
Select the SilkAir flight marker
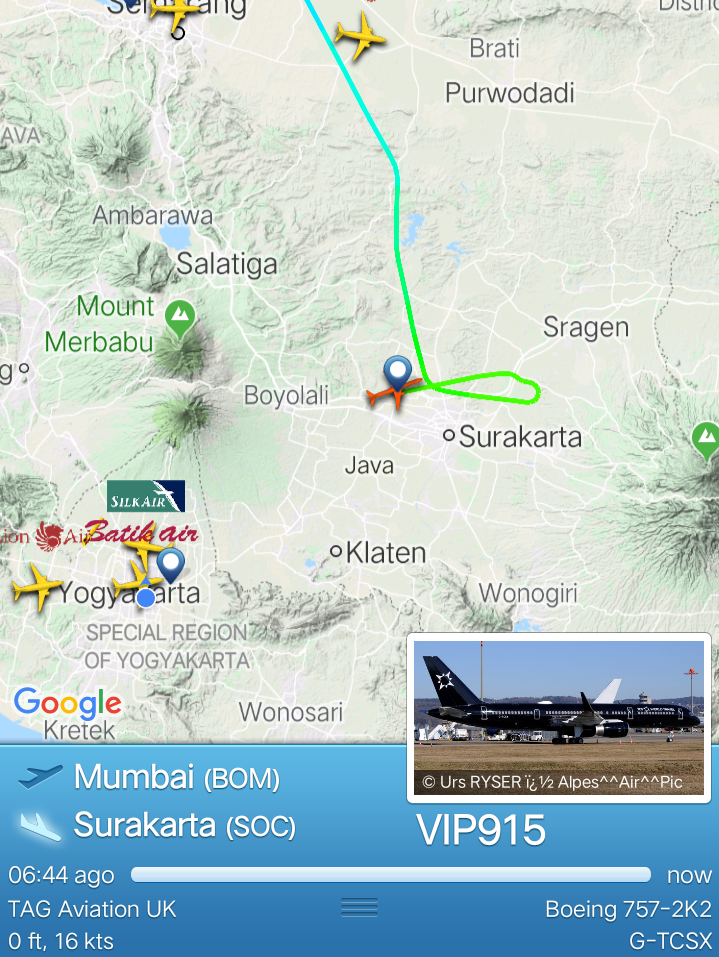pyautogui.click(x=146, y=496)
